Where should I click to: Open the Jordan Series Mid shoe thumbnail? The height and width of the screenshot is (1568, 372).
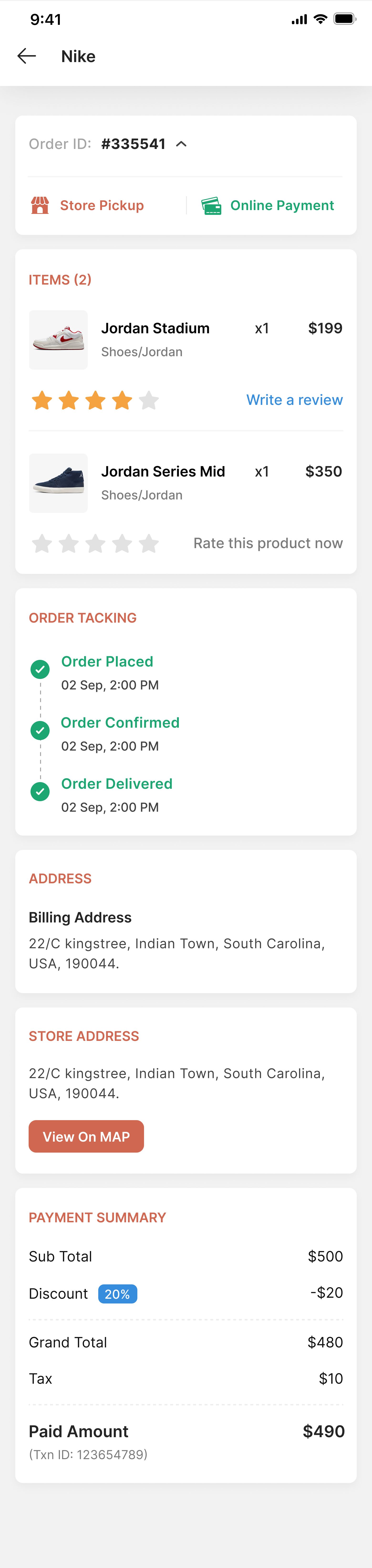58,483
